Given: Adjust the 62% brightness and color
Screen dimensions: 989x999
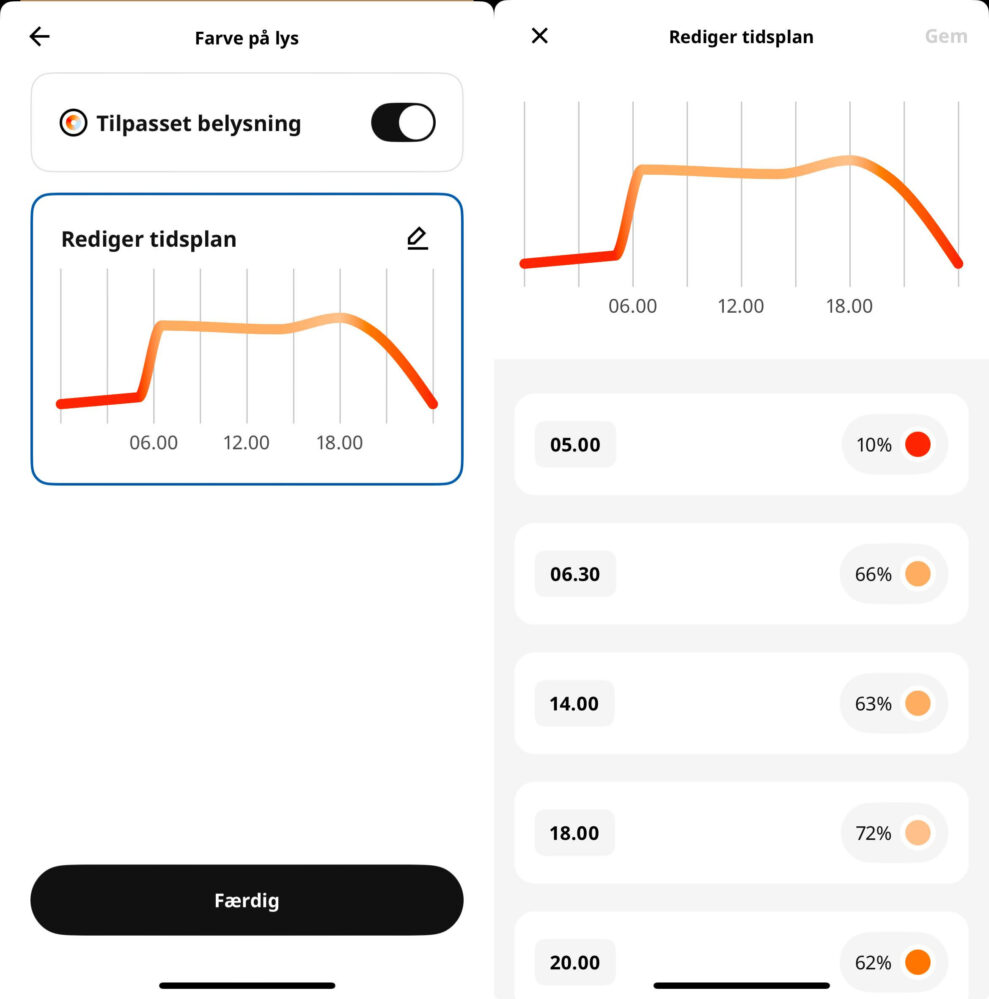Looking at the screenshot, I should 894,963.
